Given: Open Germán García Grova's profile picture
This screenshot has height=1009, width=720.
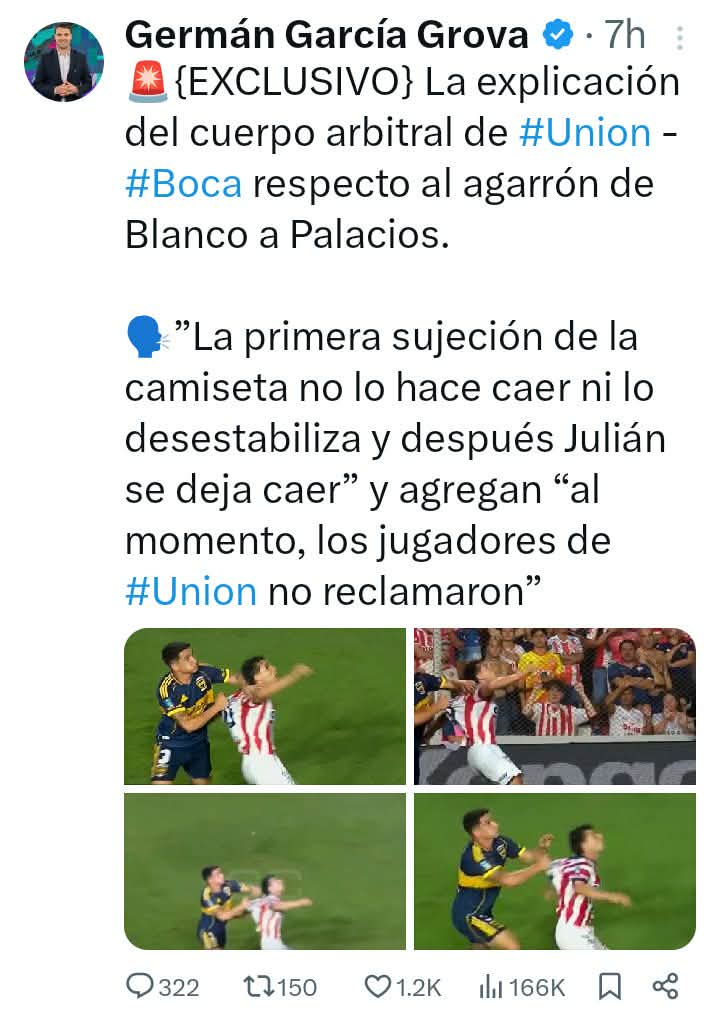Looking at the screenshot, I should [64, 61].
